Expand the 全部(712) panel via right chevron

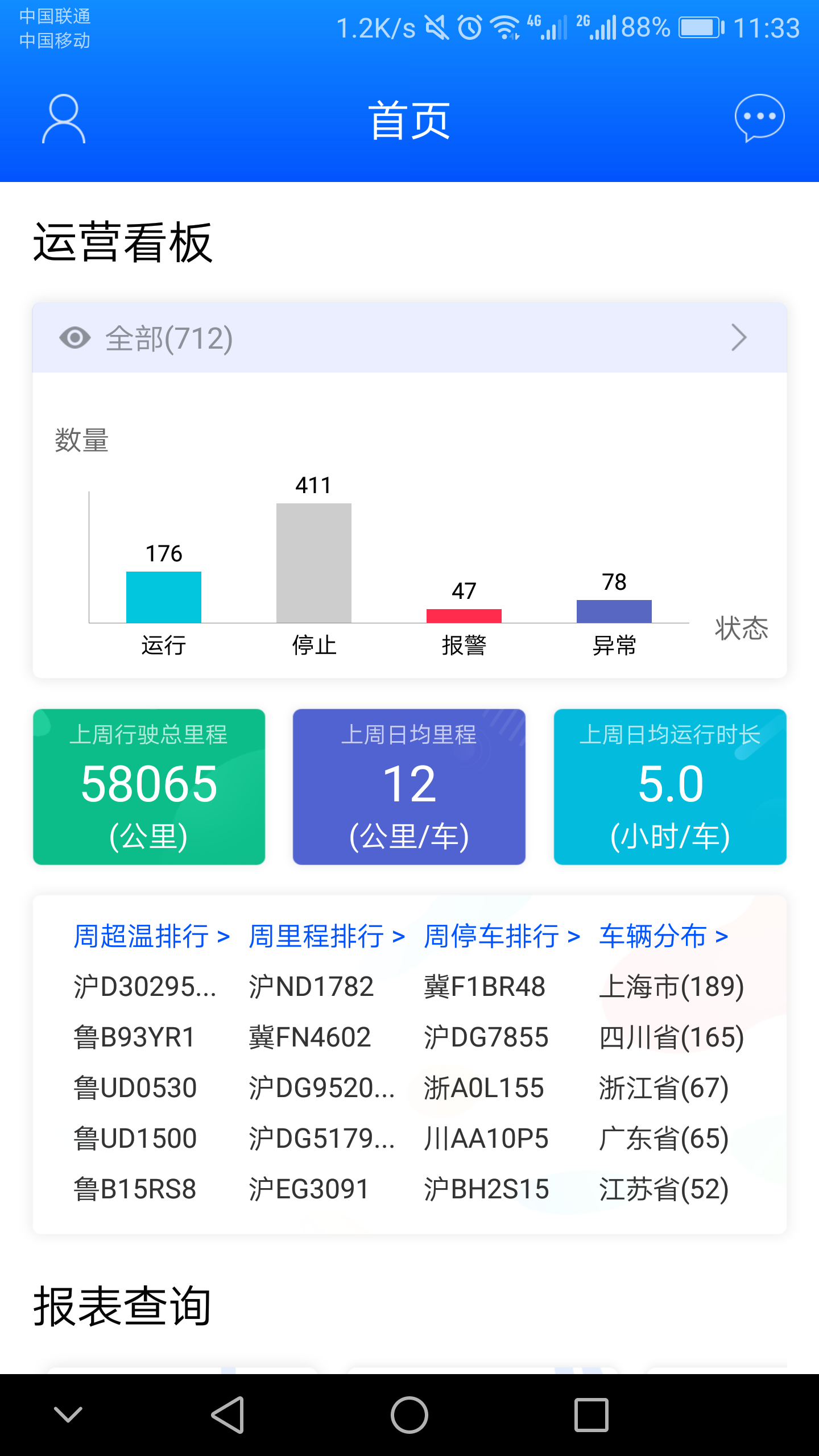(x=739, y=337)
